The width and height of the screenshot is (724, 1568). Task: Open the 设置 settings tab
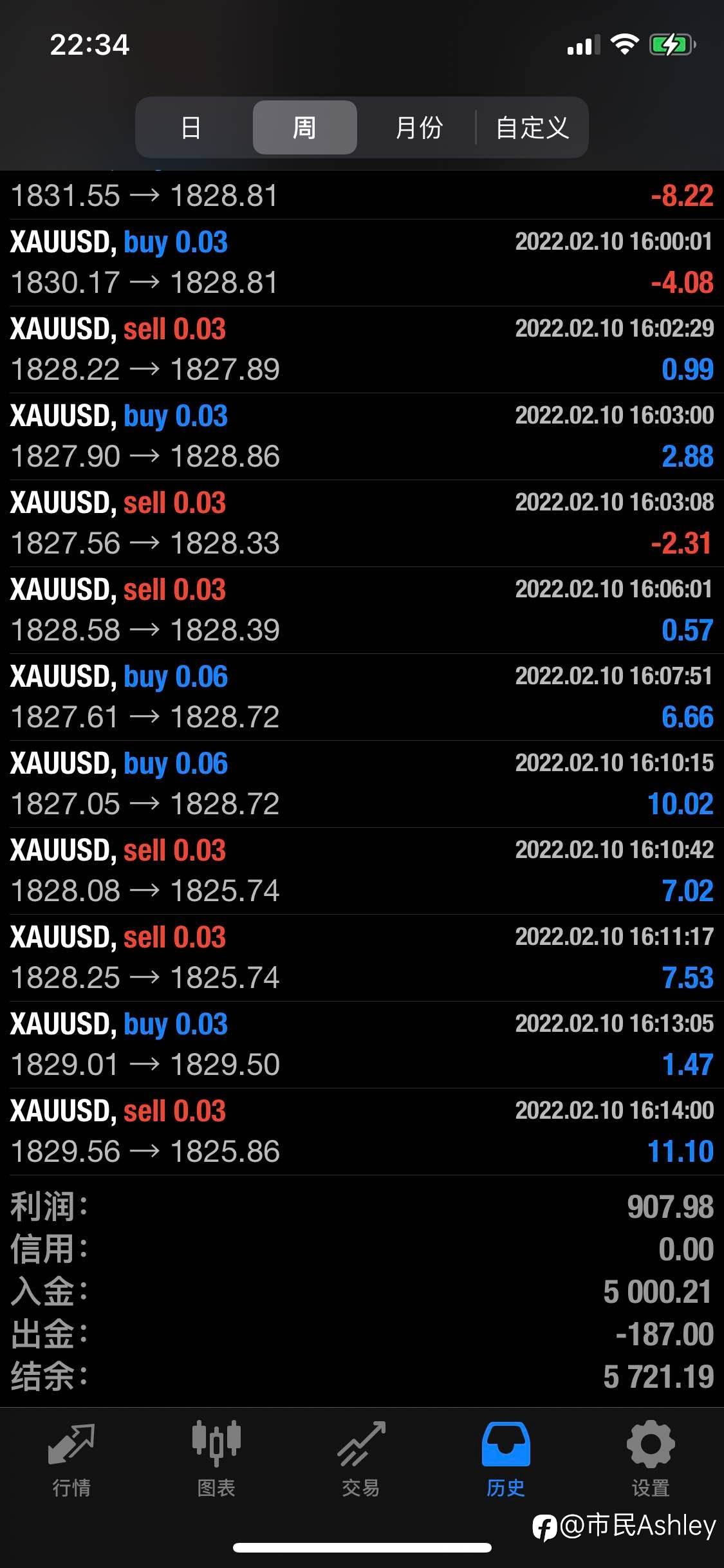651,1460
